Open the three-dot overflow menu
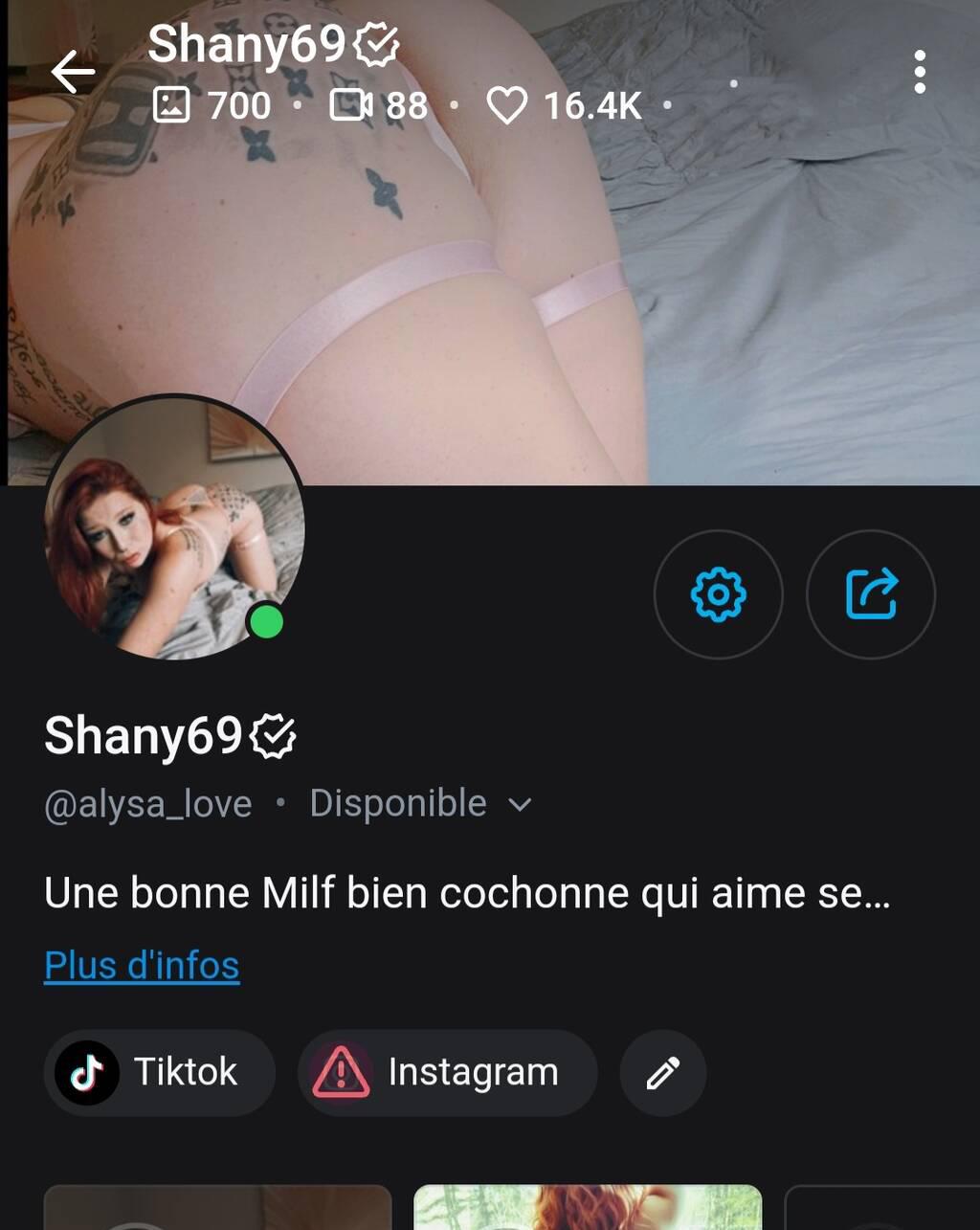 [919, 73]
